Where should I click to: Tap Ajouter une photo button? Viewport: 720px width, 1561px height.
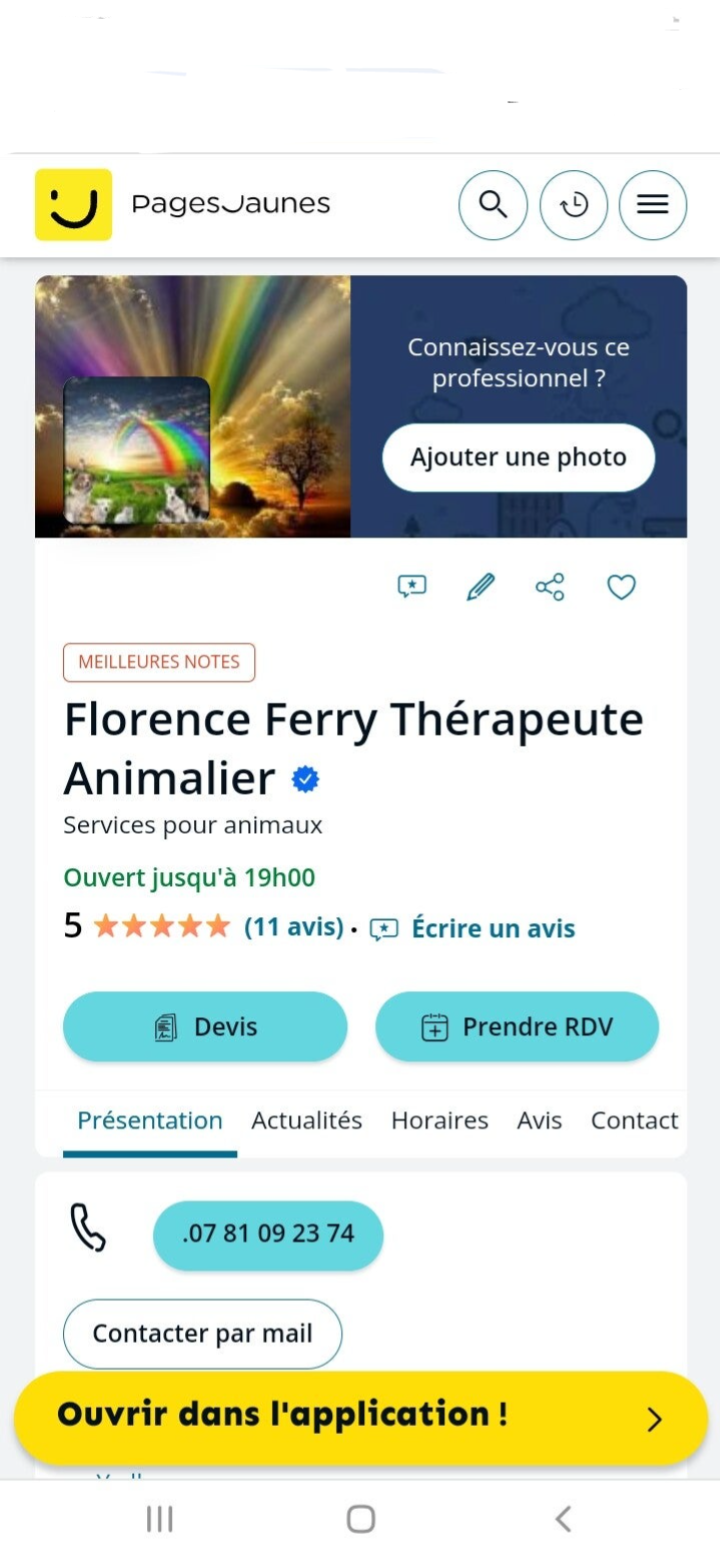point(518,457)
